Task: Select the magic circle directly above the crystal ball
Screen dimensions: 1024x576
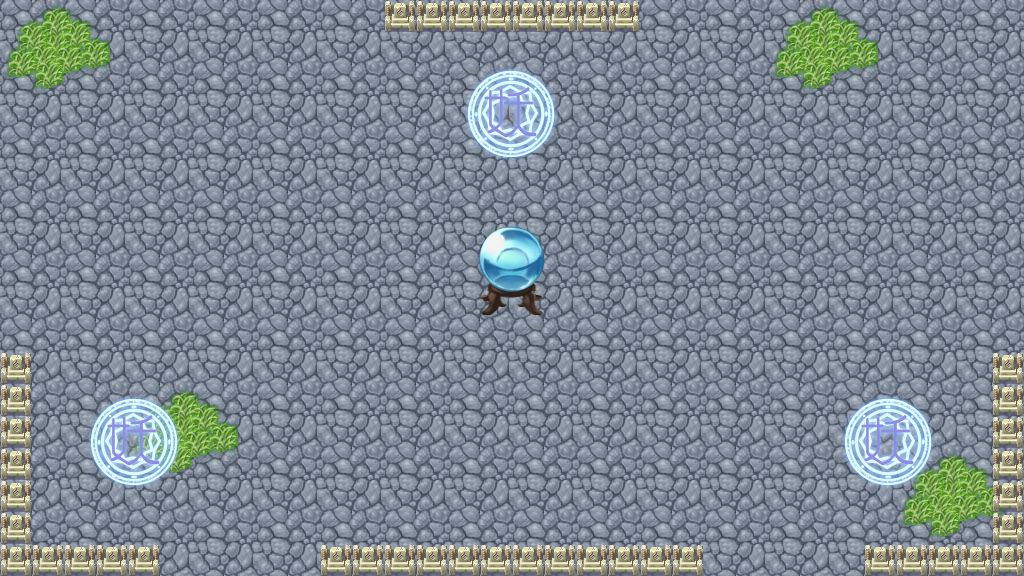Action: (511, 114)
